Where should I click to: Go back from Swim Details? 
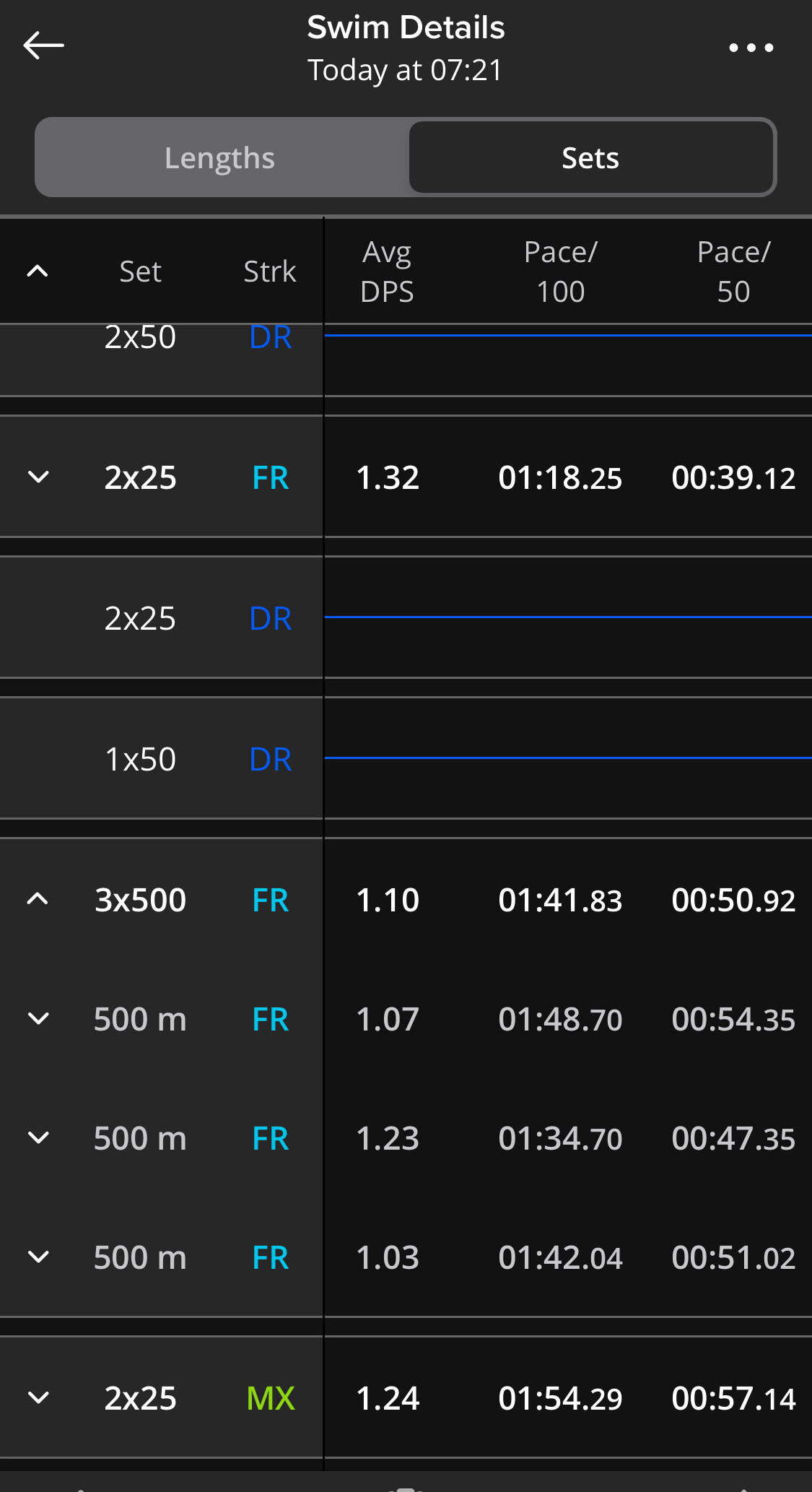[x=43, y=46]
